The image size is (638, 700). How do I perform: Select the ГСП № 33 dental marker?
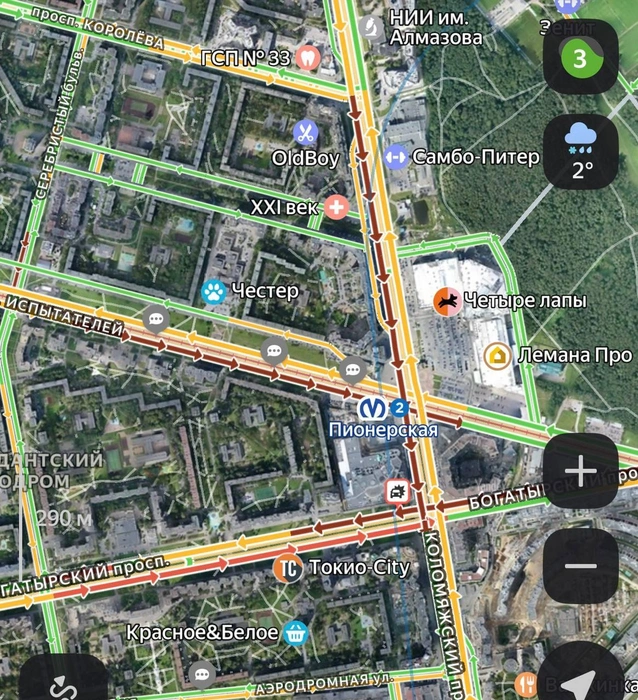[310, 58]
